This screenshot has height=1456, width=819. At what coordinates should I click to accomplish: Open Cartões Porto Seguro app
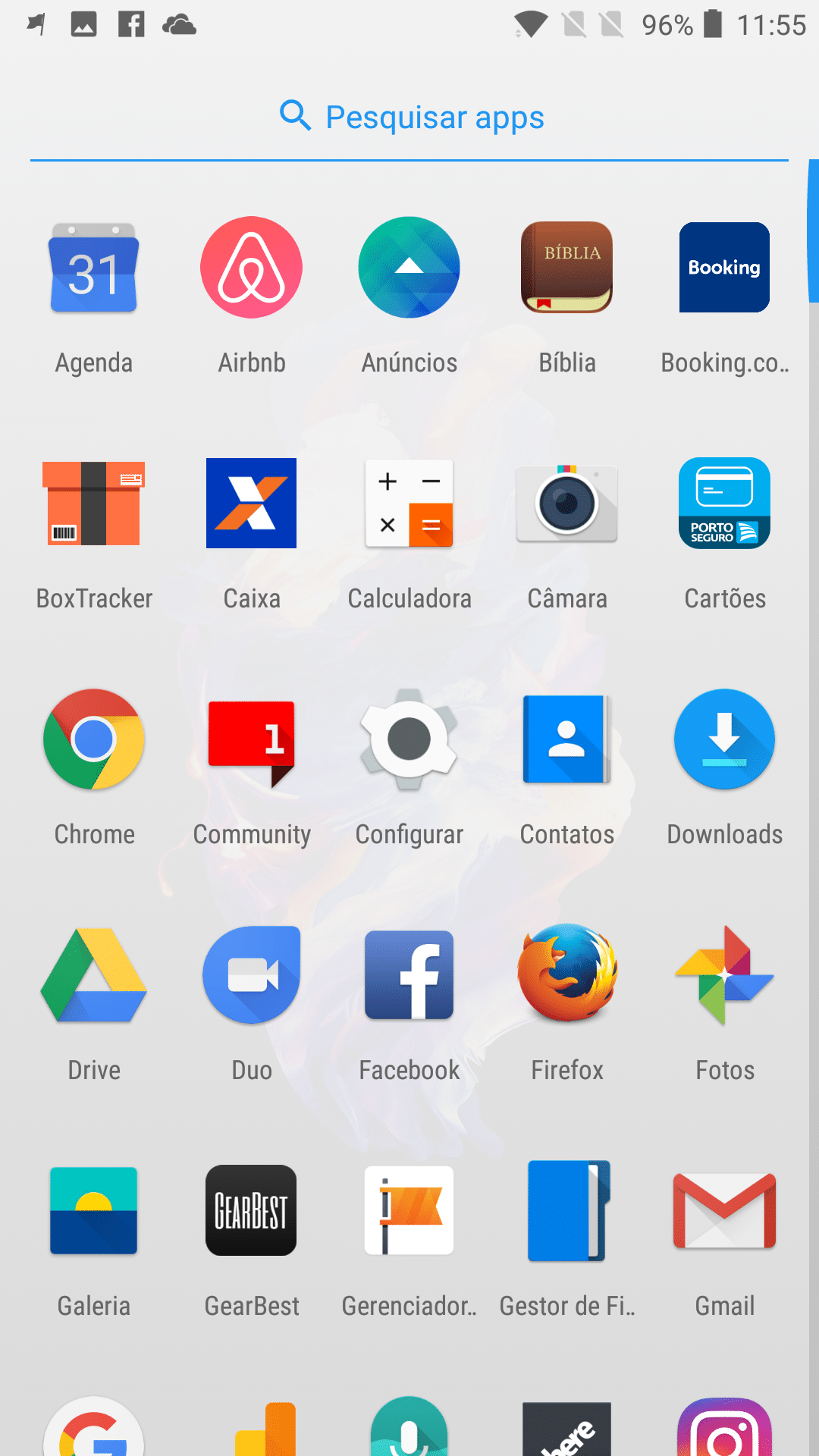[x=724, y=504]
